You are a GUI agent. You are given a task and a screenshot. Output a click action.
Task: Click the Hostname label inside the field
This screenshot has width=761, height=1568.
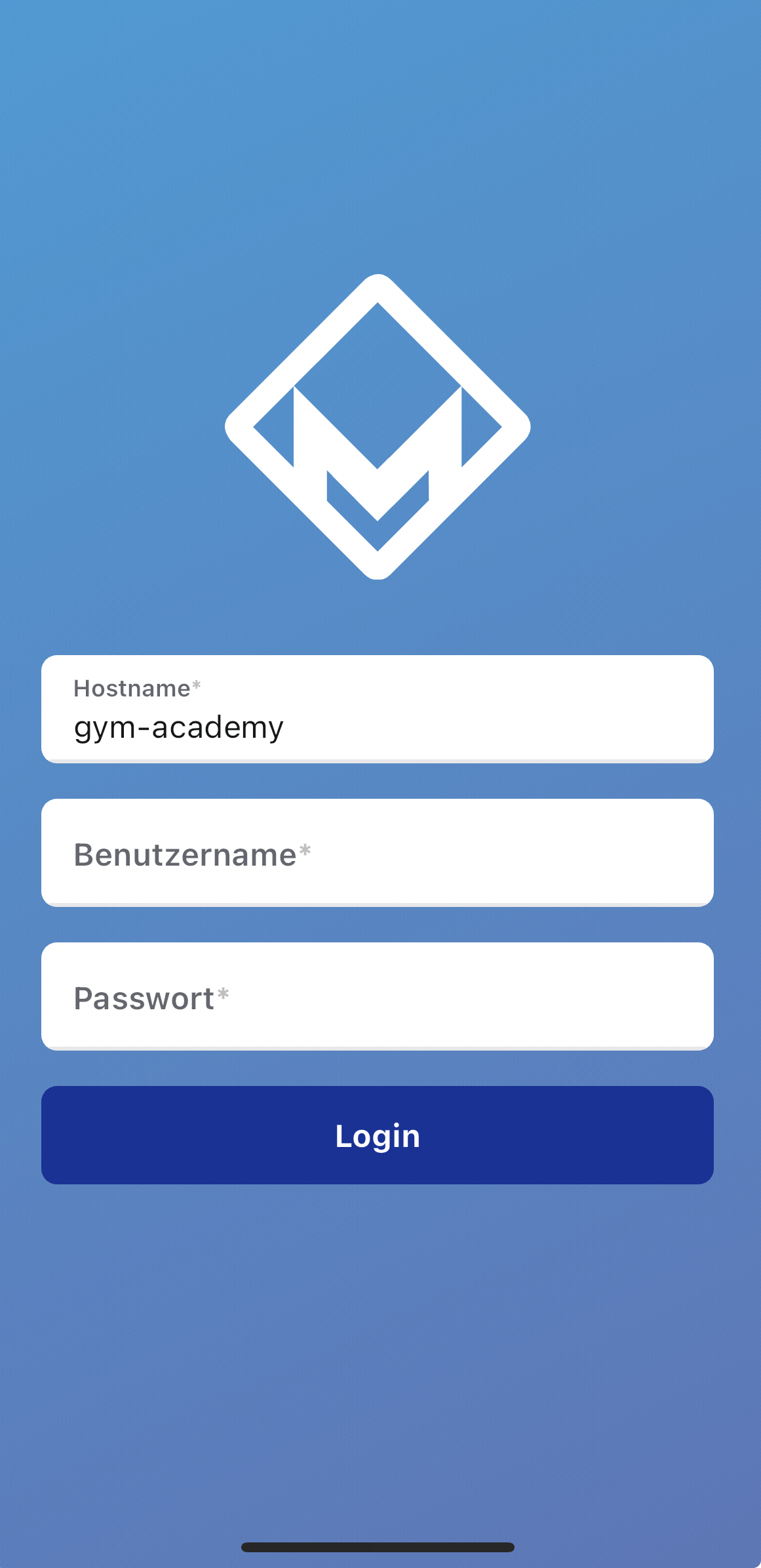134,689
